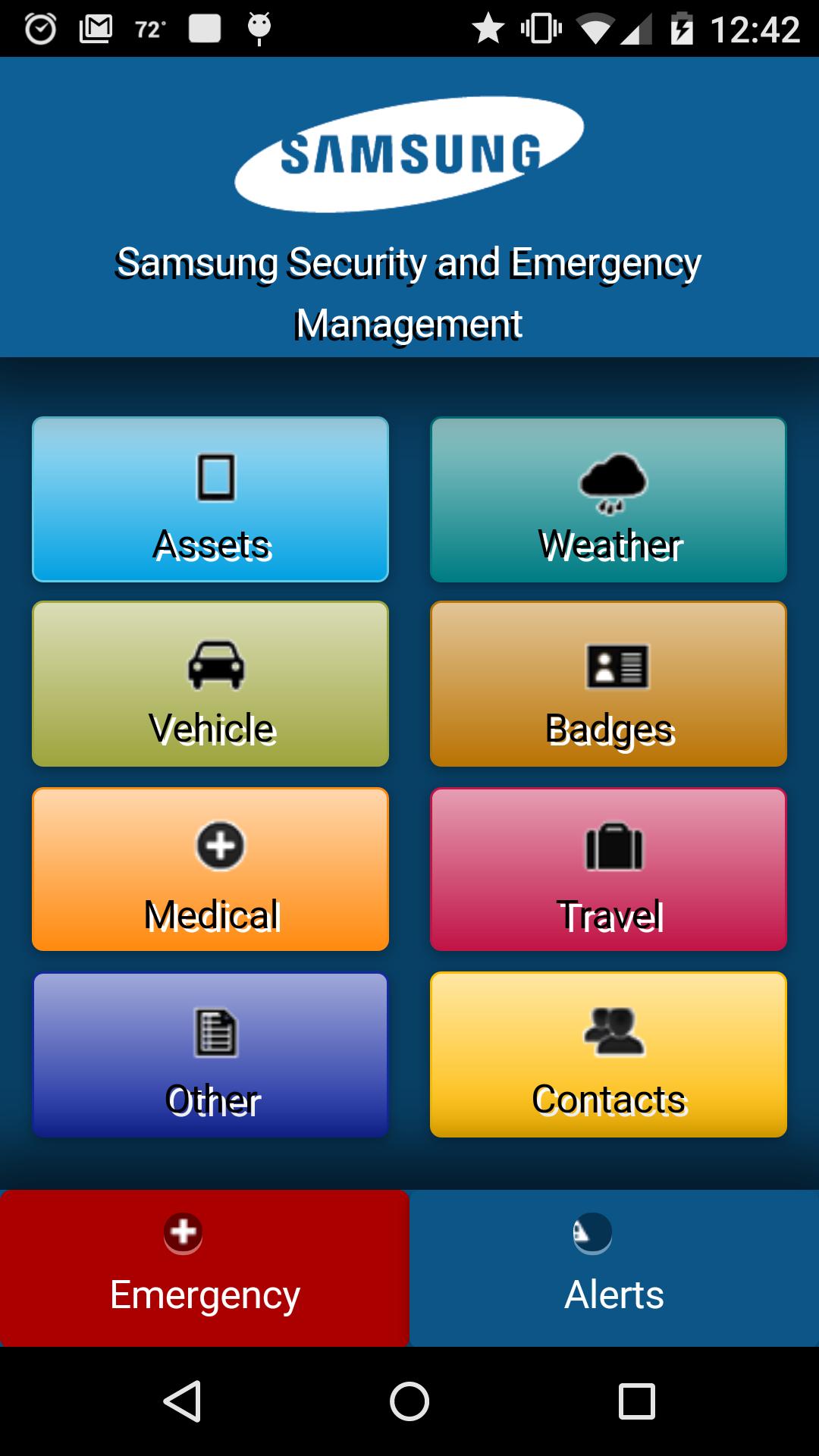Tap the red cross icon above Emergency
Viewport: 819px width, 1456px height.
pyautogui.click(x=184, y=1235)
